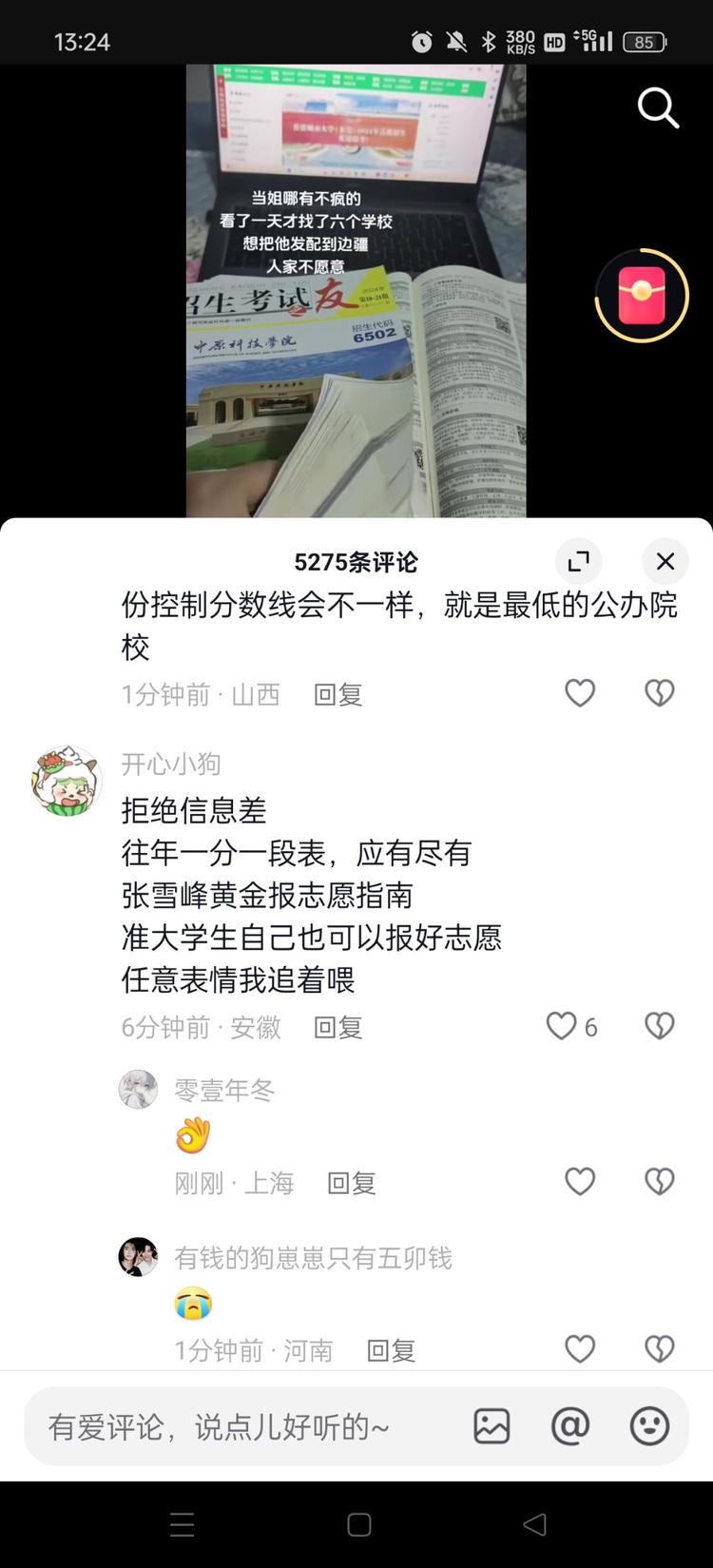Screen dimensions: 713x1568
Task: Tap the photo icon in the comment bar
Action: coord(491,1425)
